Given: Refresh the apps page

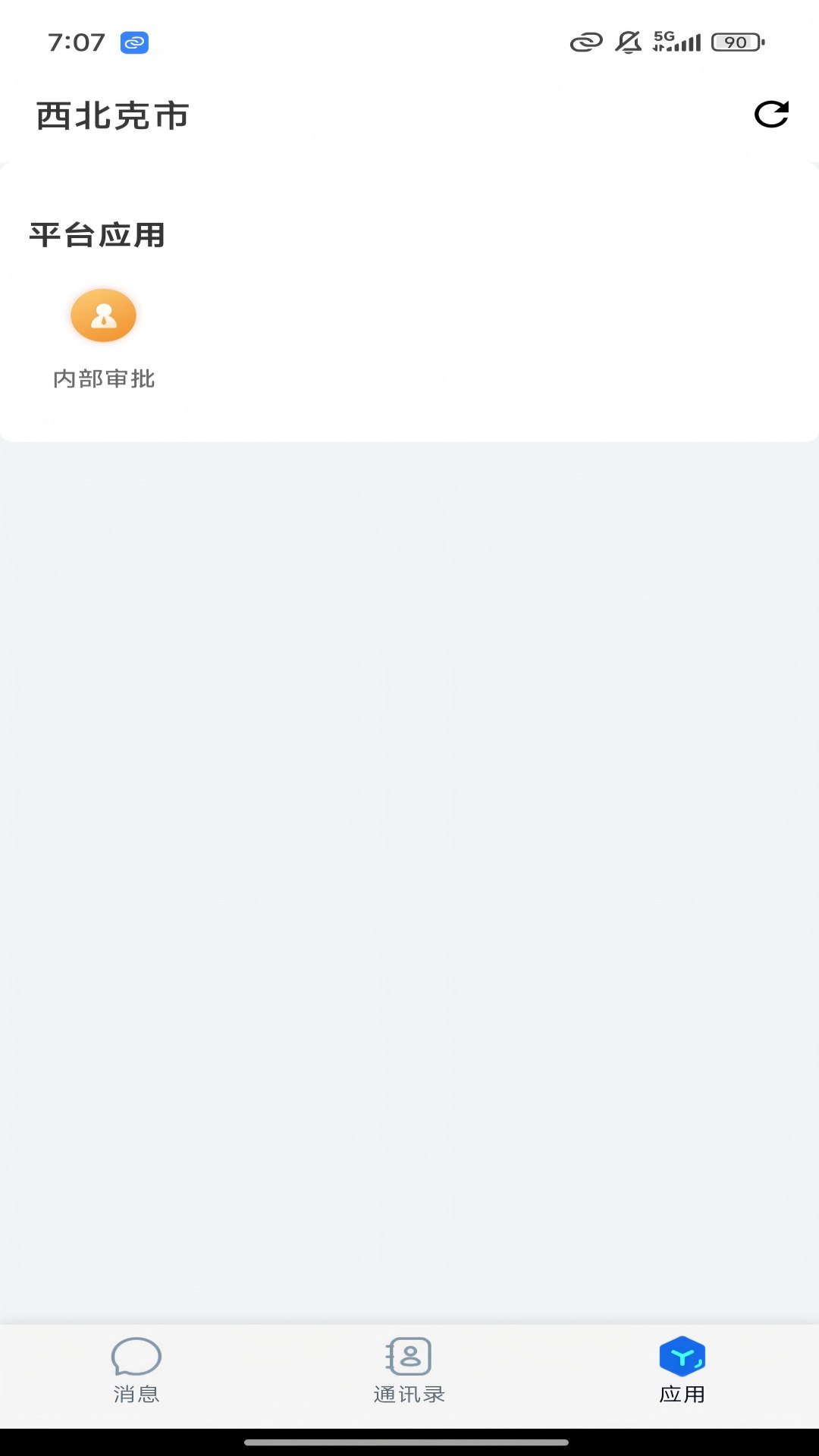Looking at the screenshot, I should pos(771,115).
